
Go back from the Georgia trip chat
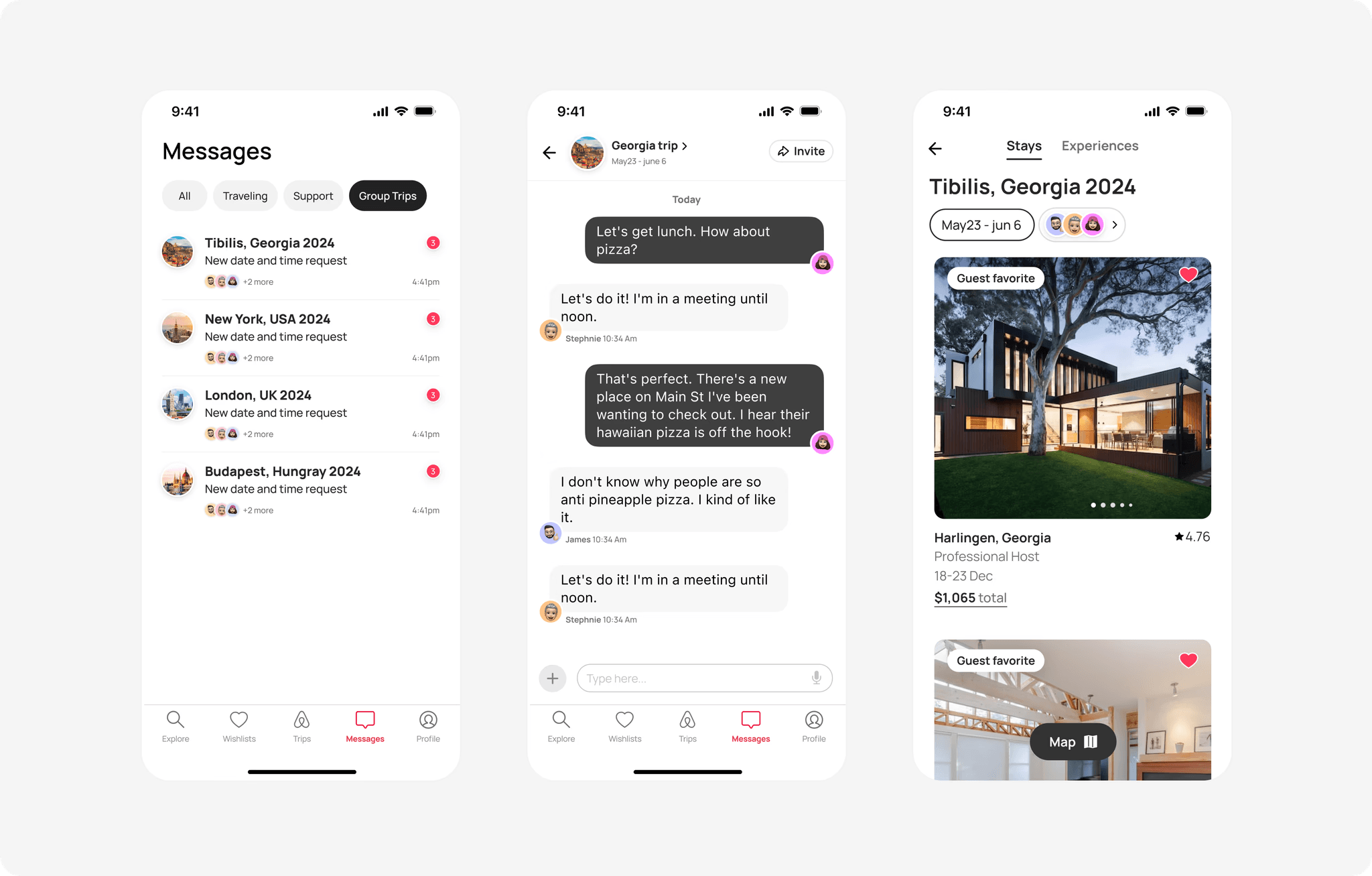549,153
